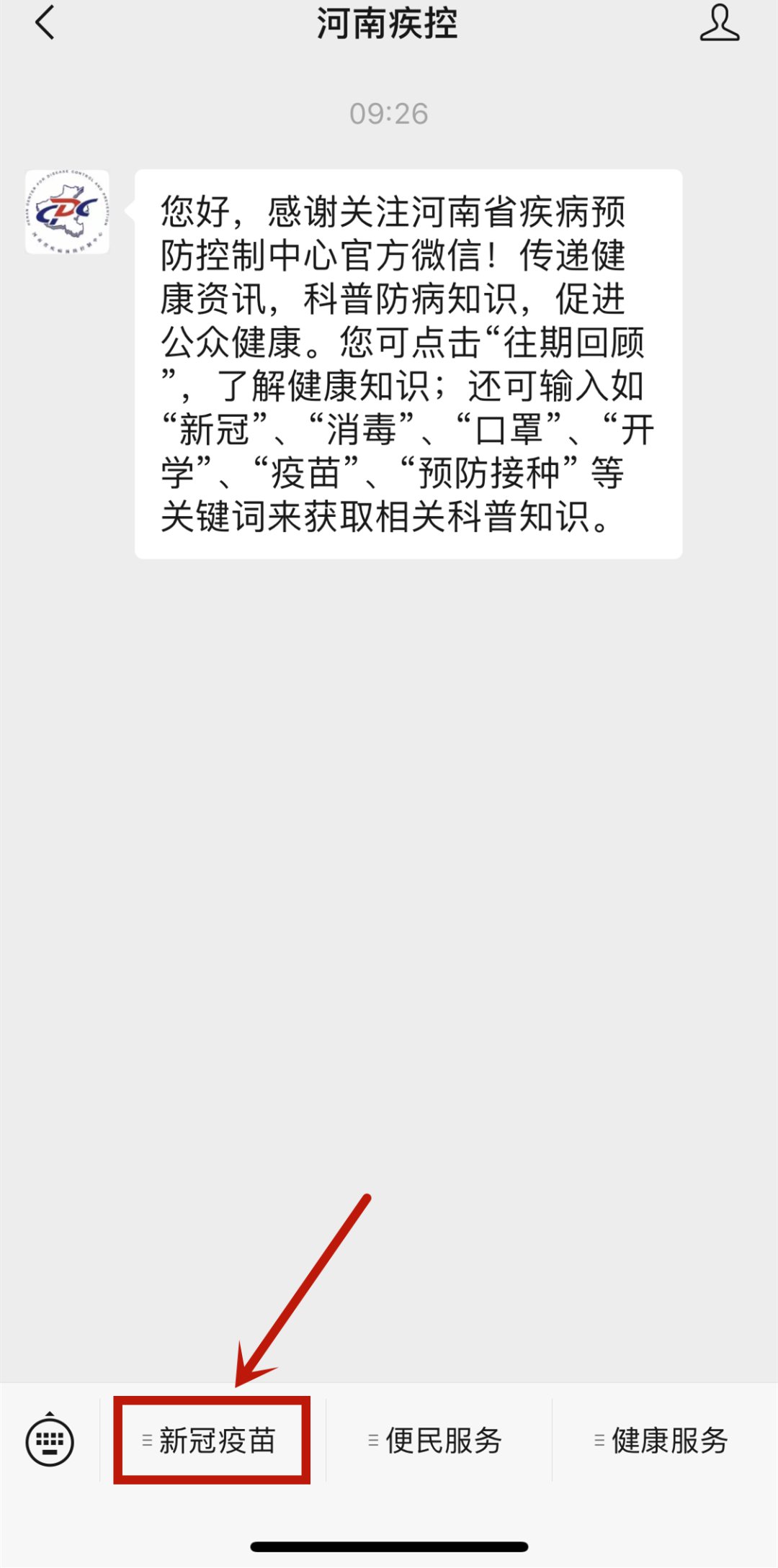Go back from the 河南疾控 chat

[45, 23]
